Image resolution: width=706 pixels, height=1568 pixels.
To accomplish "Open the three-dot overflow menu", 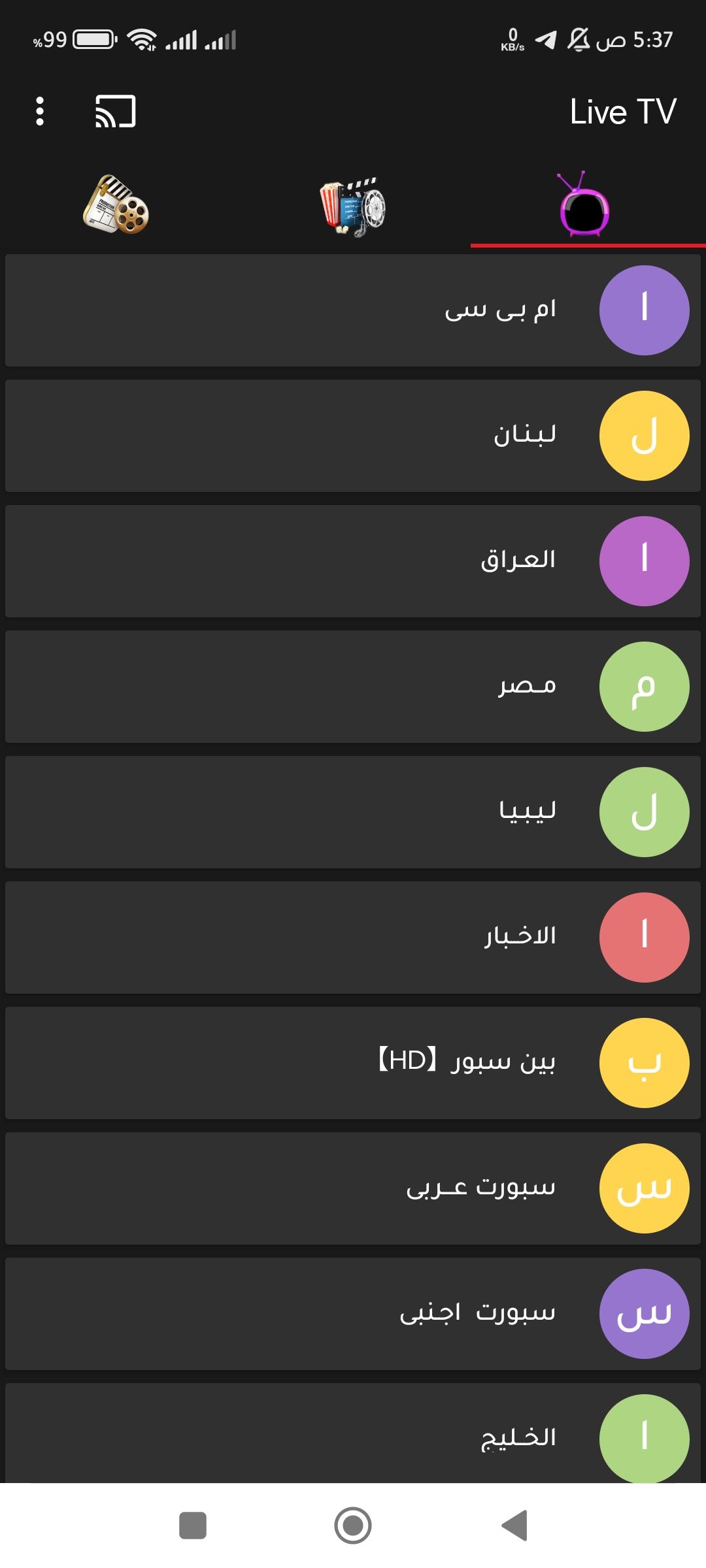I will [41, 111].
